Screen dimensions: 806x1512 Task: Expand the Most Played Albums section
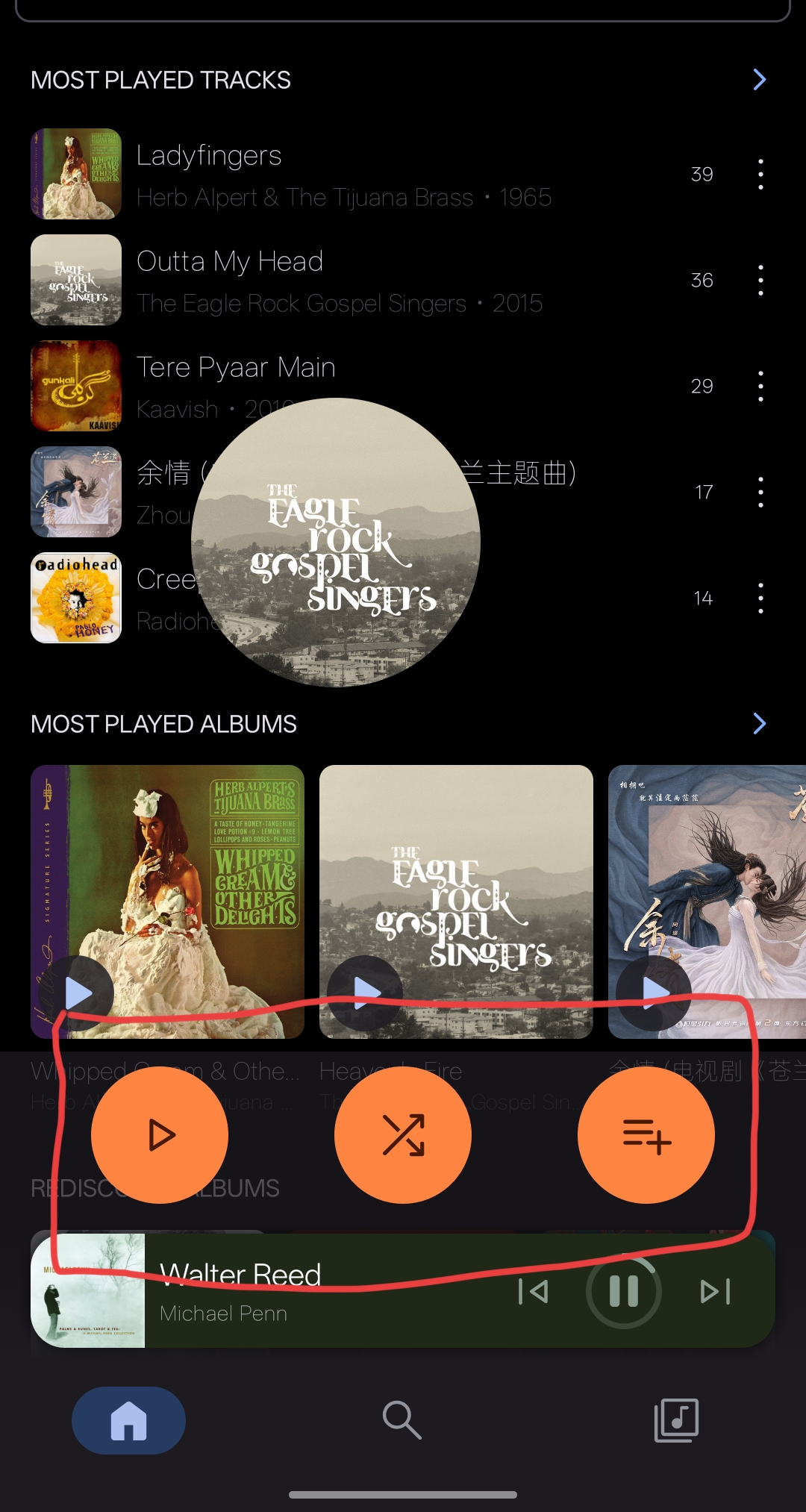pyautogui.click(x=759, y=724)
